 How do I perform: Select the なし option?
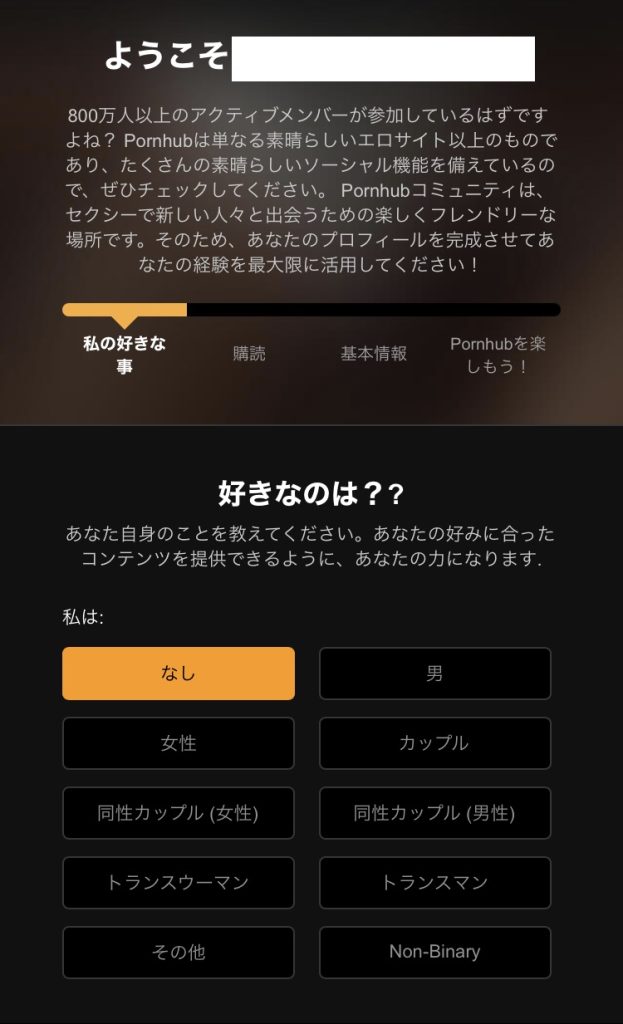point(178,673)
